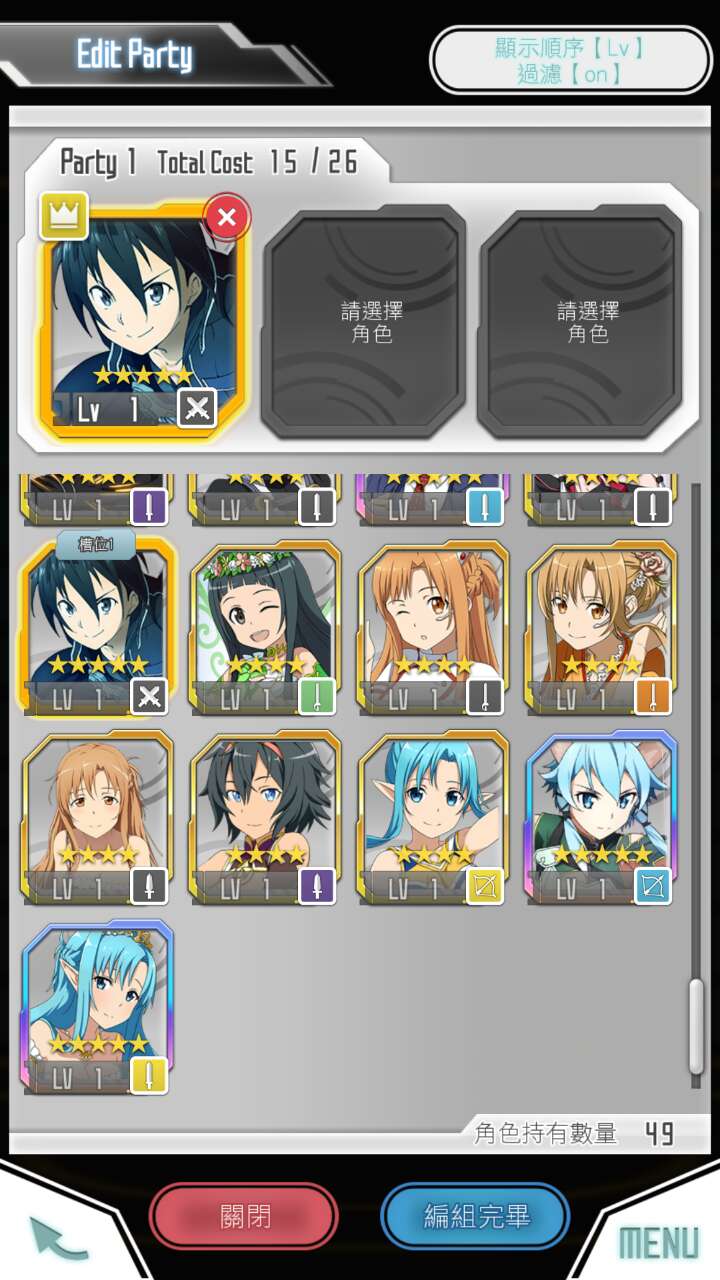Pick the short black-haired girl with purple sword icon

click(x=265, y=815)
